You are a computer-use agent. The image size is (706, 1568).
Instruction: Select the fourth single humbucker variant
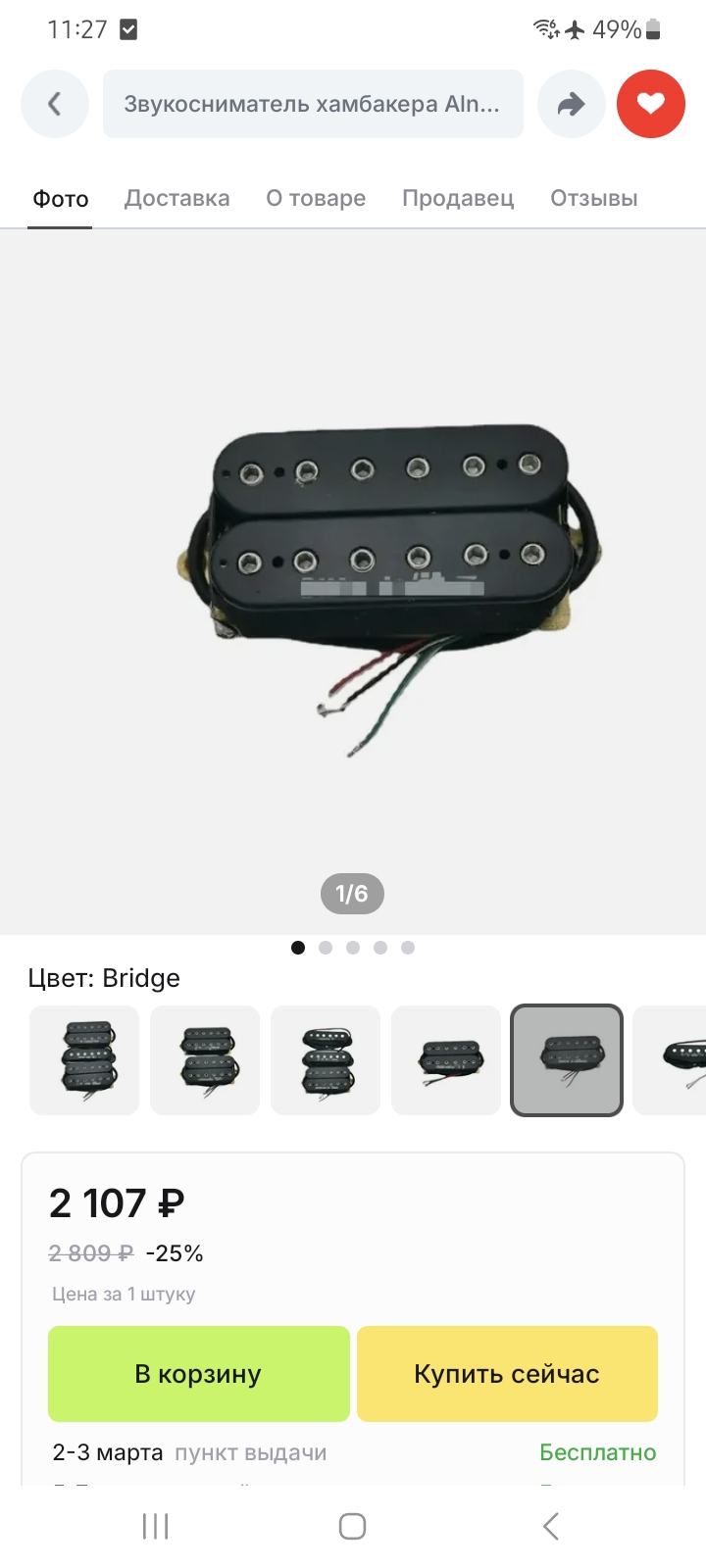point(446,1059)
